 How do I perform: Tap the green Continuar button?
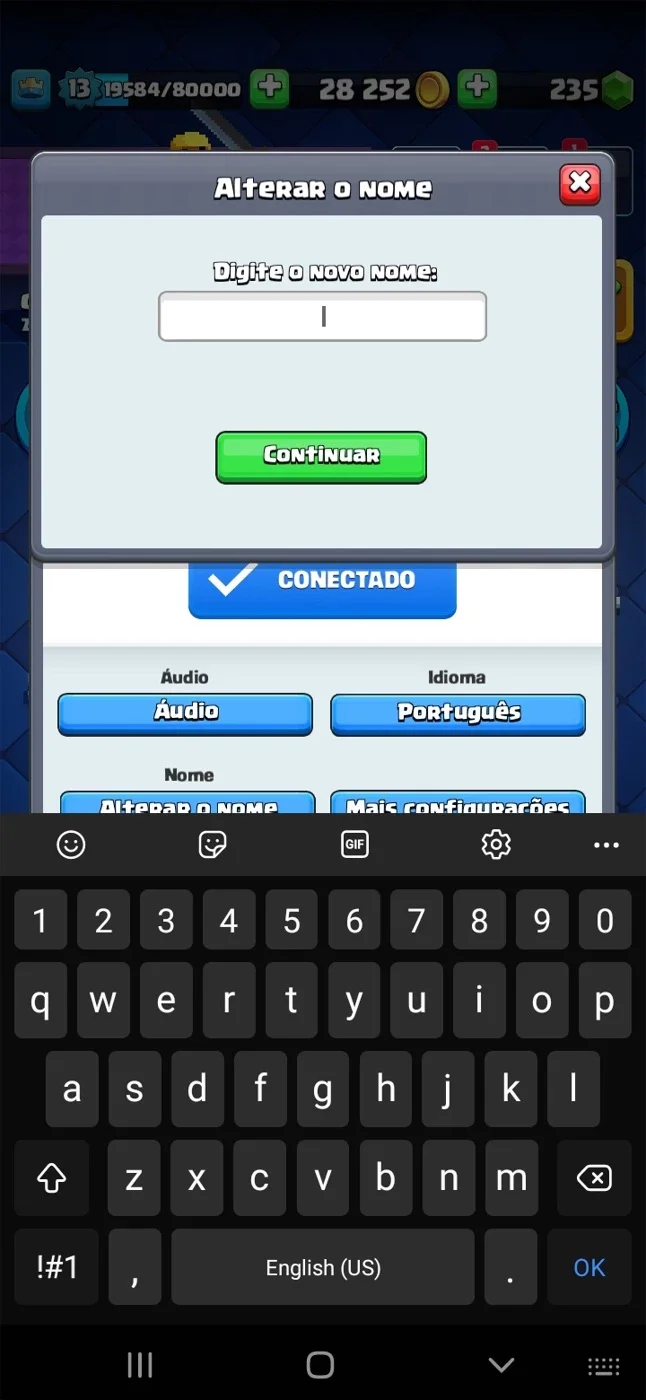click(321, 457)
